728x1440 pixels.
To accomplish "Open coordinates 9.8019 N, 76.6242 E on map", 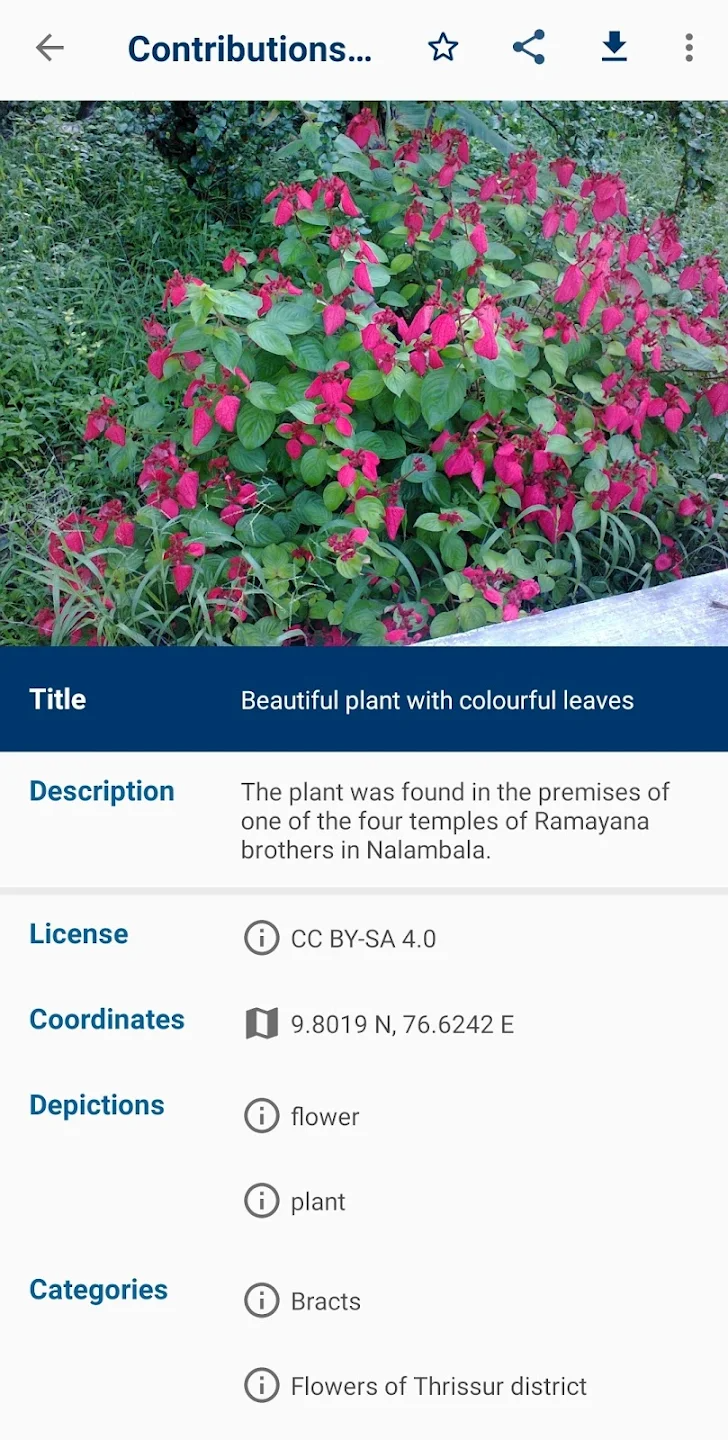I will point(401,1024).
